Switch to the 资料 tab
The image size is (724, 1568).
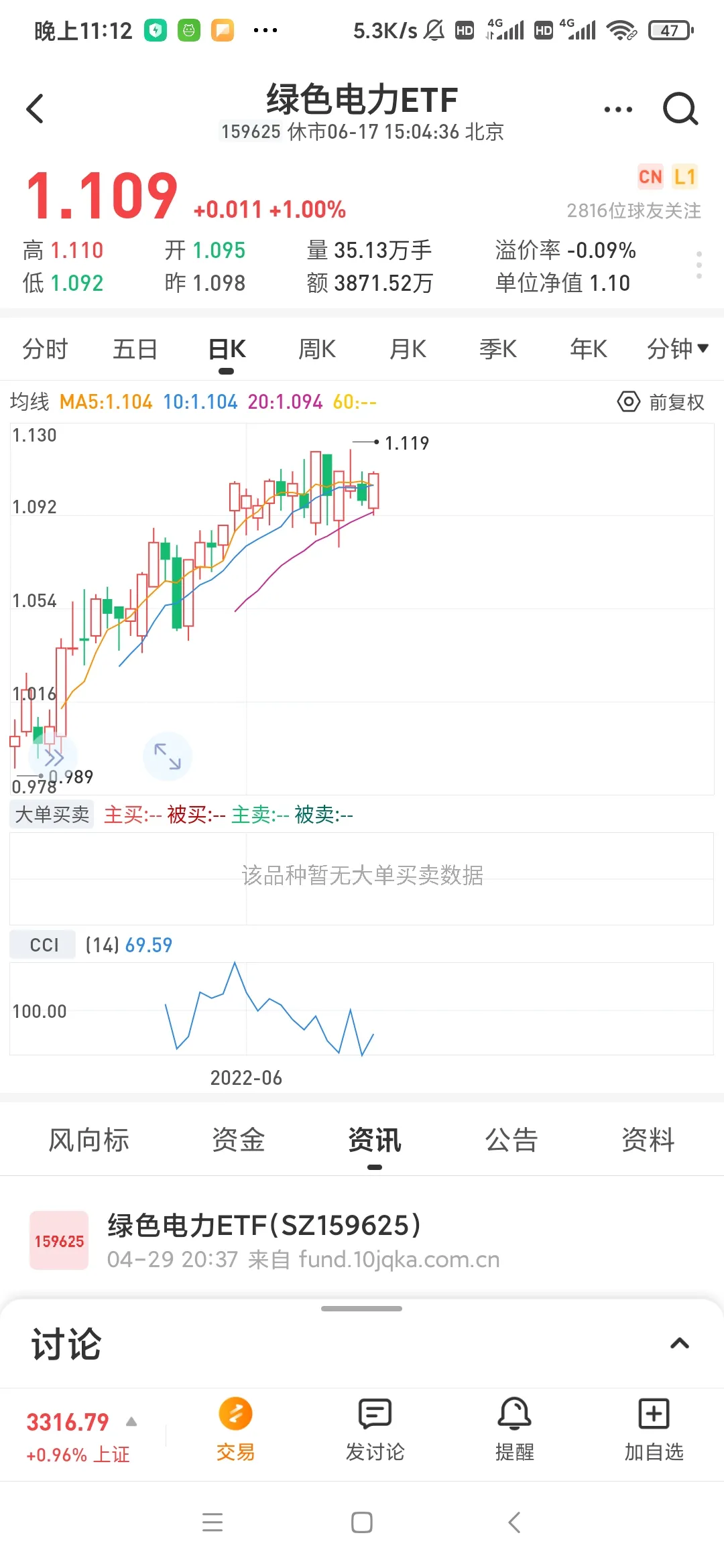point(648,1140)
